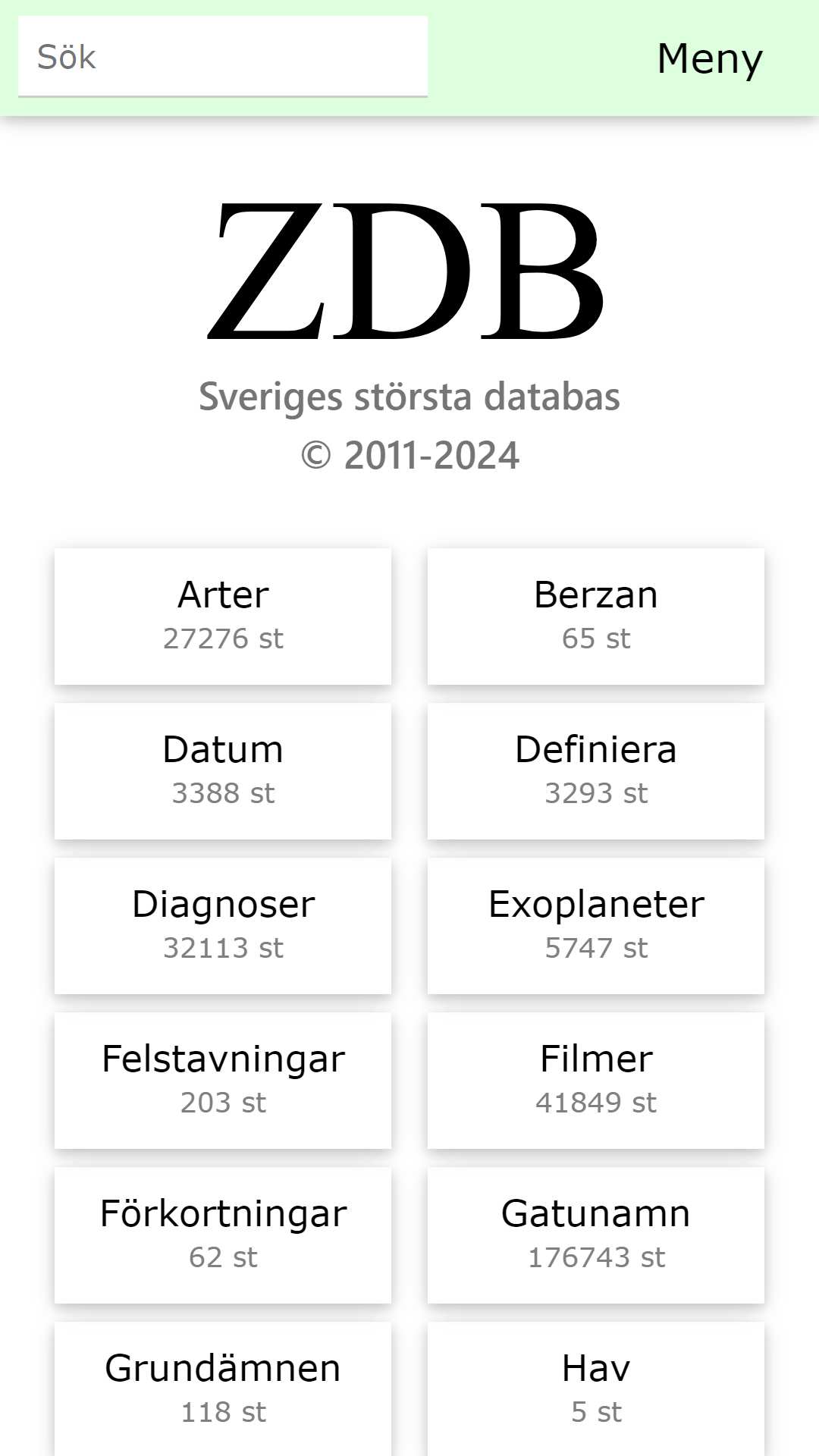Browse the Filmer category
This screenshot has width=819, height=1456.
coord(596,1081)
